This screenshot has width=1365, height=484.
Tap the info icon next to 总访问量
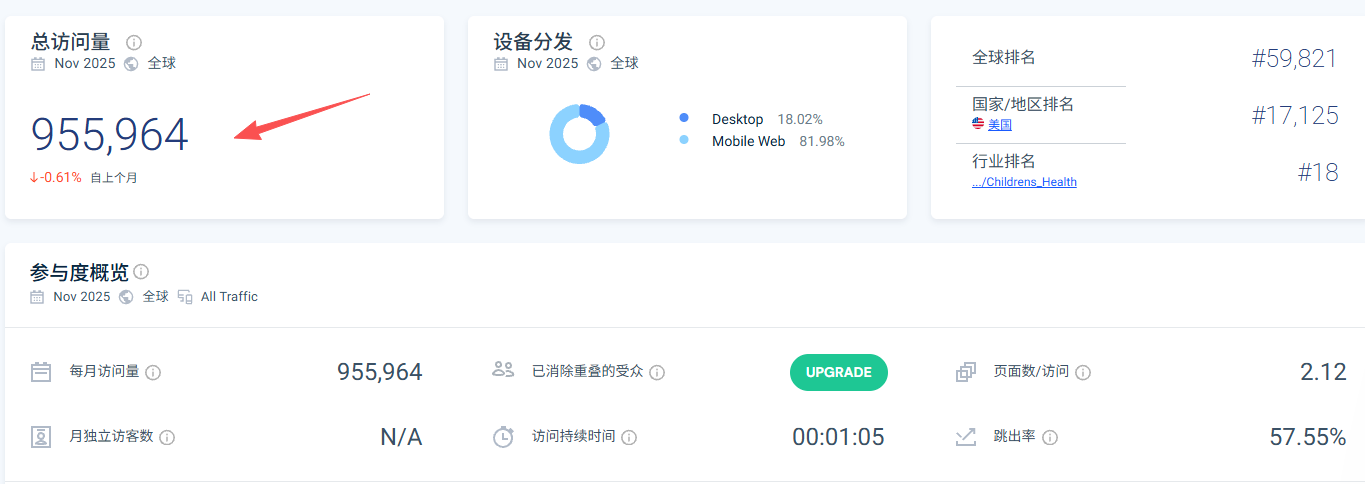[x=134, y=42]
